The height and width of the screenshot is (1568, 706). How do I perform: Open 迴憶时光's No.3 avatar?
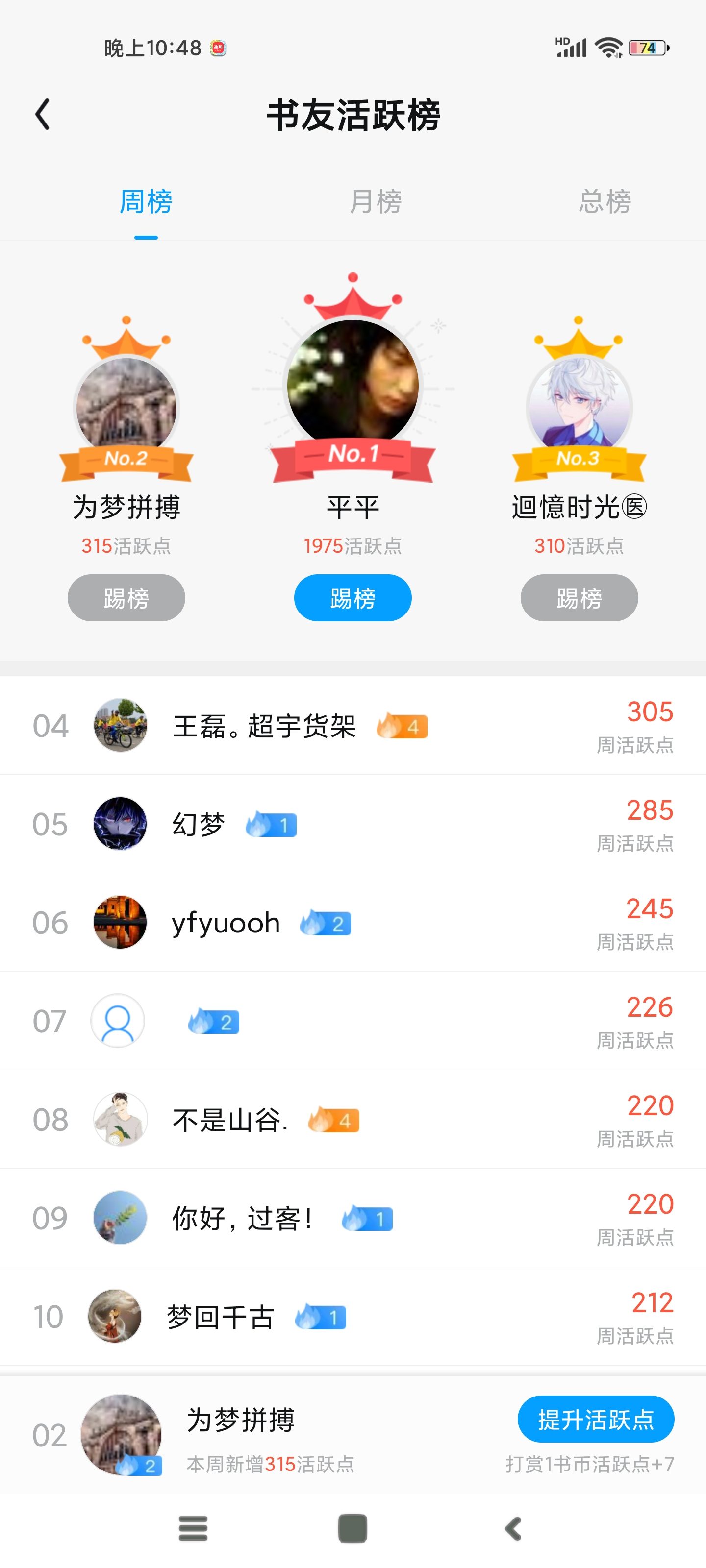click(x=579, y=405)
